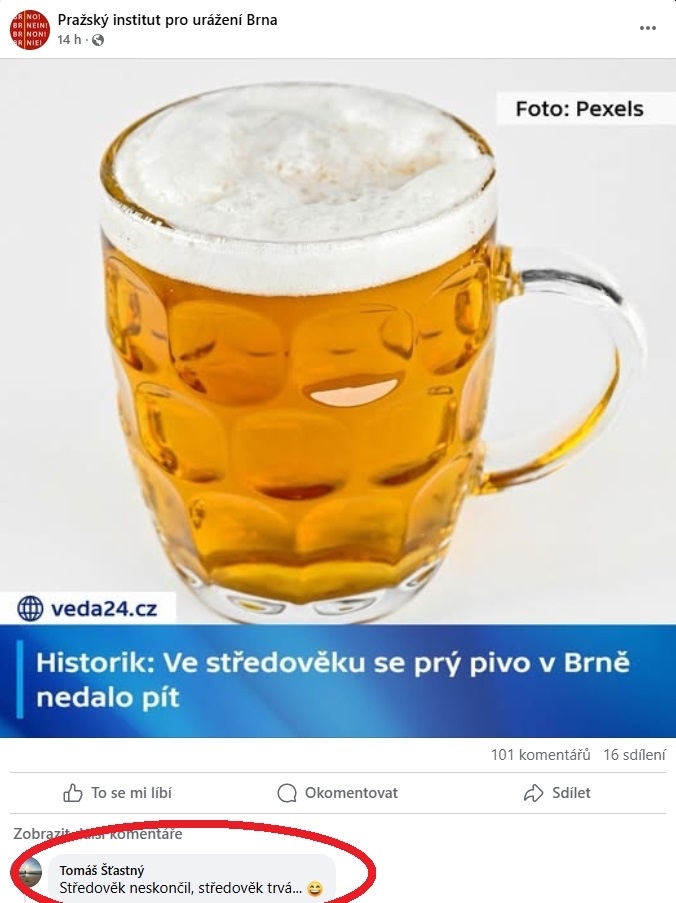The image size is (676, 903).
Task: View the 101 komentářů list
Action: (540, 755)
